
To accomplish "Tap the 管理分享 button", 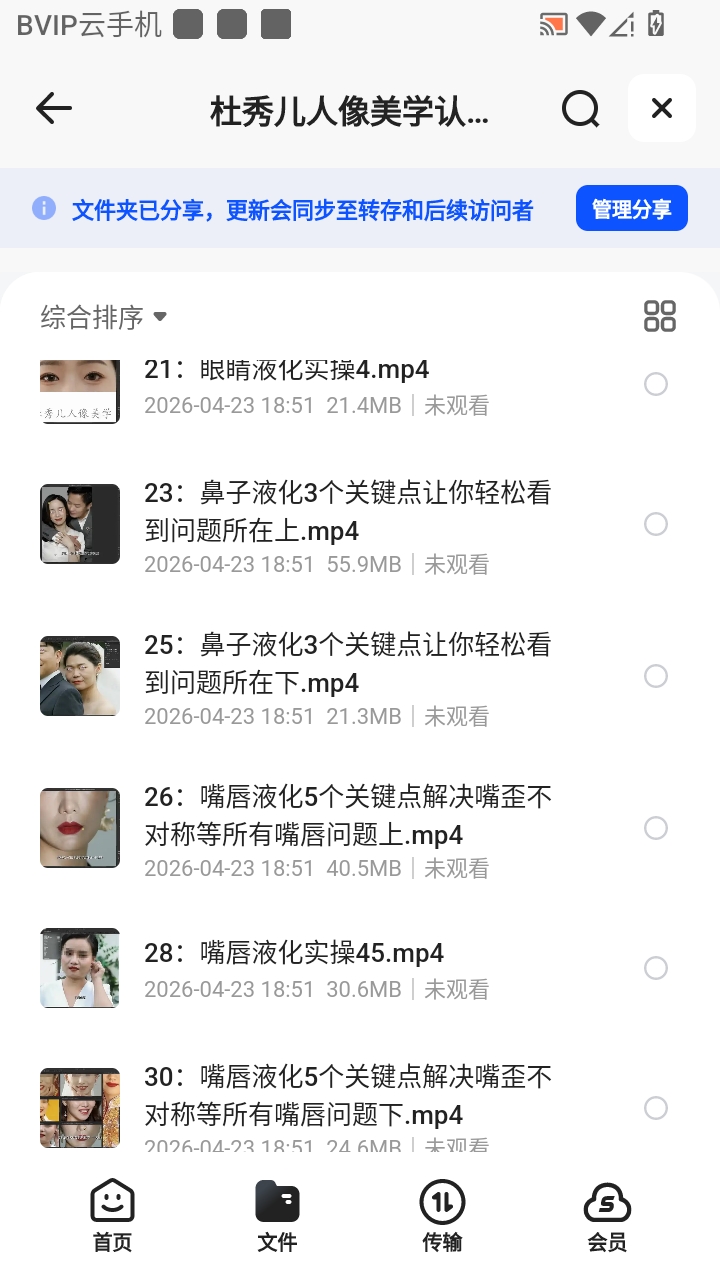I will click(x=632, y=207).
